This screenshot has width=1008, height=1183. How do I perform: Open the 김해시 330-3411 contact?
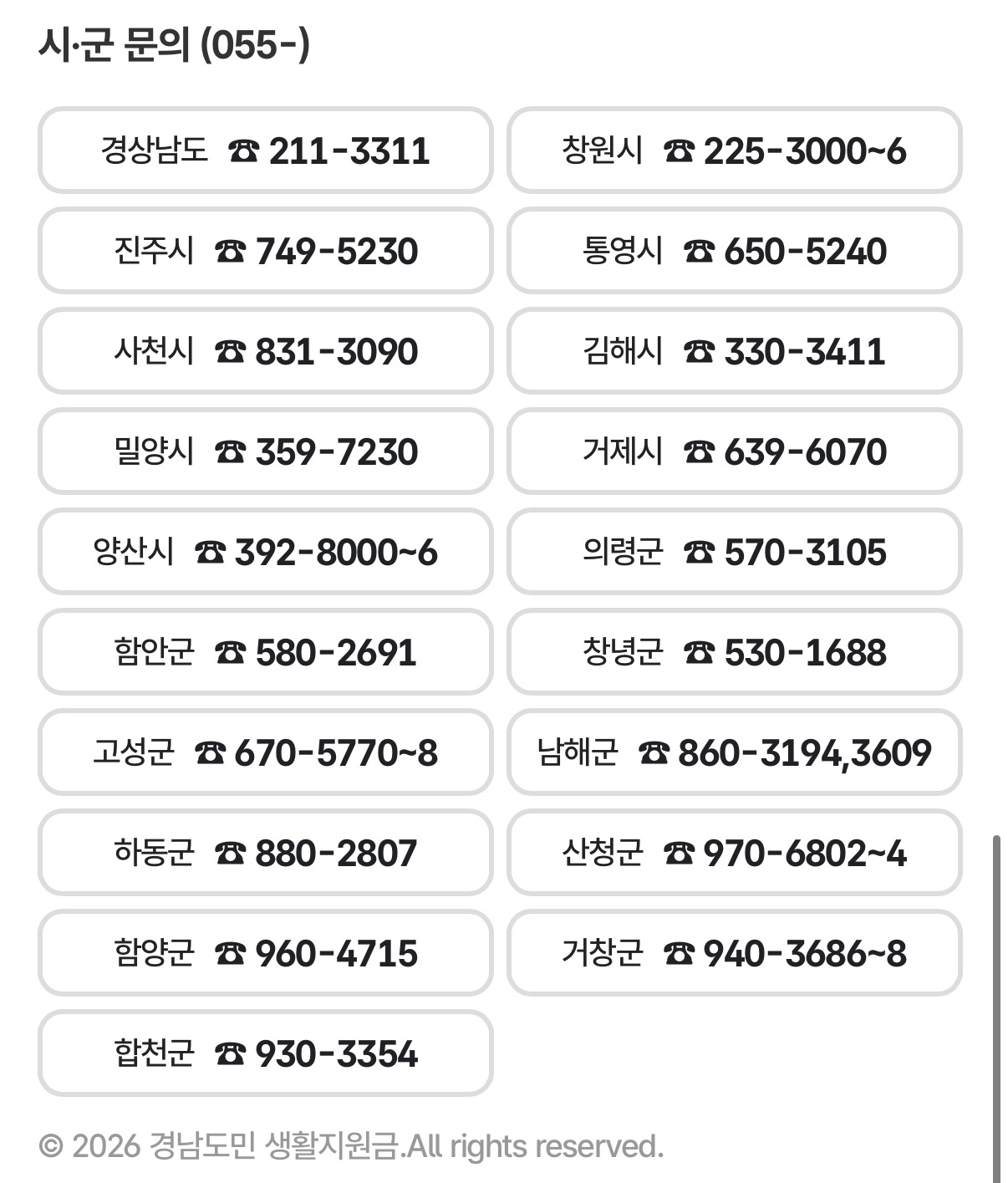point(735,351)
